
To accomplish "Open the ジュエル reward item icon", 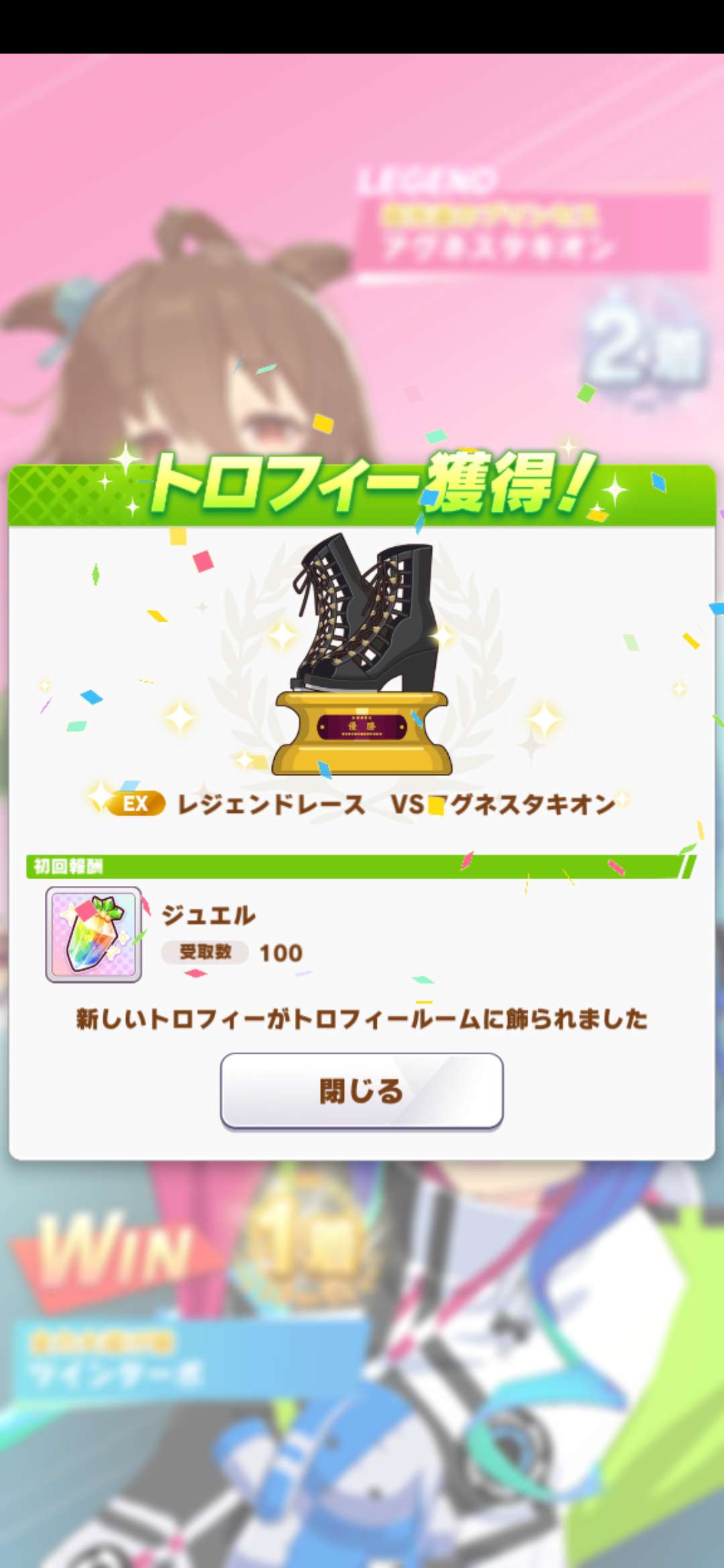I will coord(93,934).
